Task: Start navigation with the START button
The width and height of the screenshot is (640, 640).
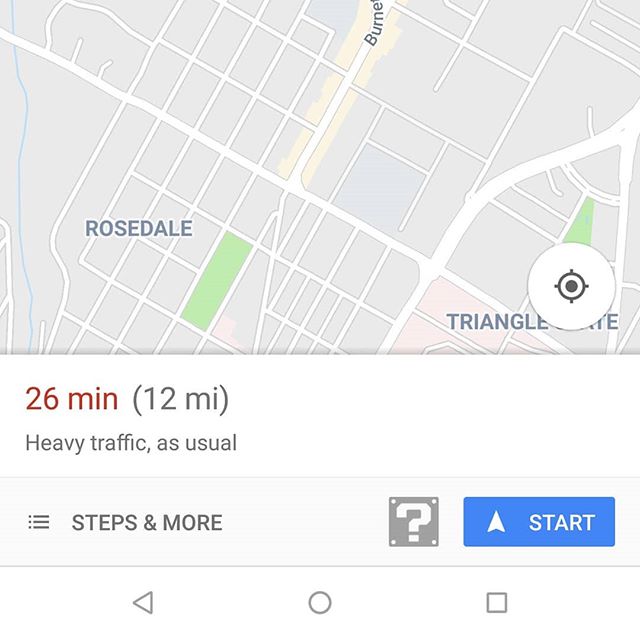Action: pyautogui.click(x=539, y=522)
